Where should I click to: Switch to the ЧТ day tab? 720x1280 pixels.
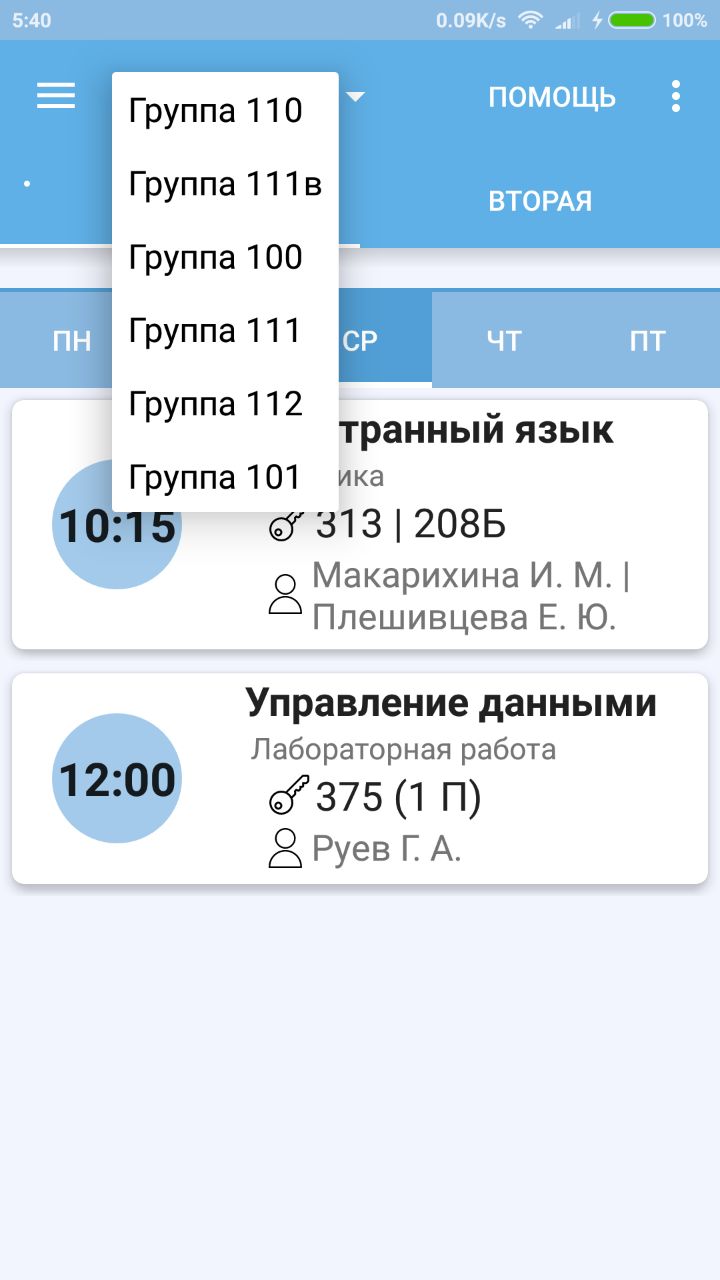pyautogui.click(x=504, y=341)
